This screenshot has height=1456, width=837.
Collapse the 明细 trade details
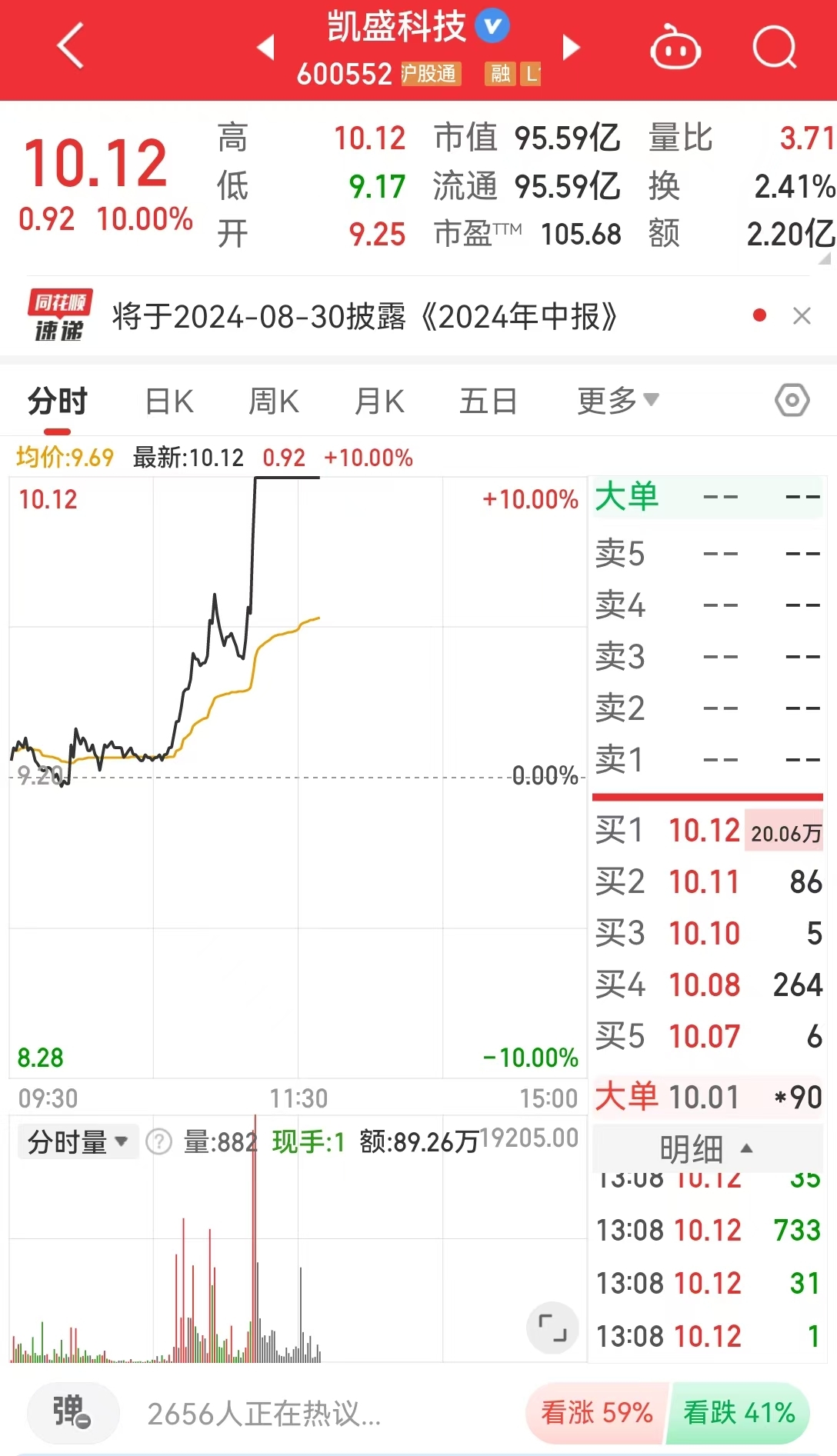coord(706,1149)
